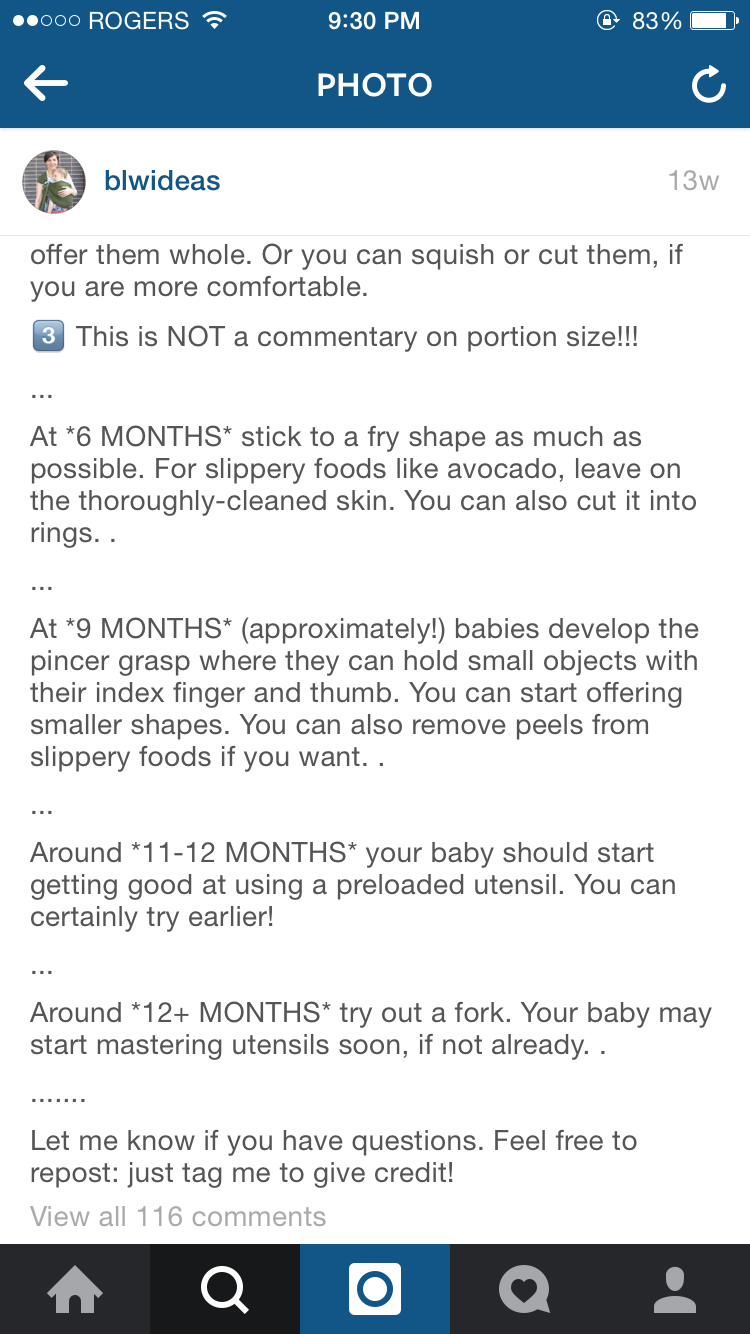The image size is (750, 1334).
Task: Switch to the Home feed tab
Action: (x=75, y=1289)
